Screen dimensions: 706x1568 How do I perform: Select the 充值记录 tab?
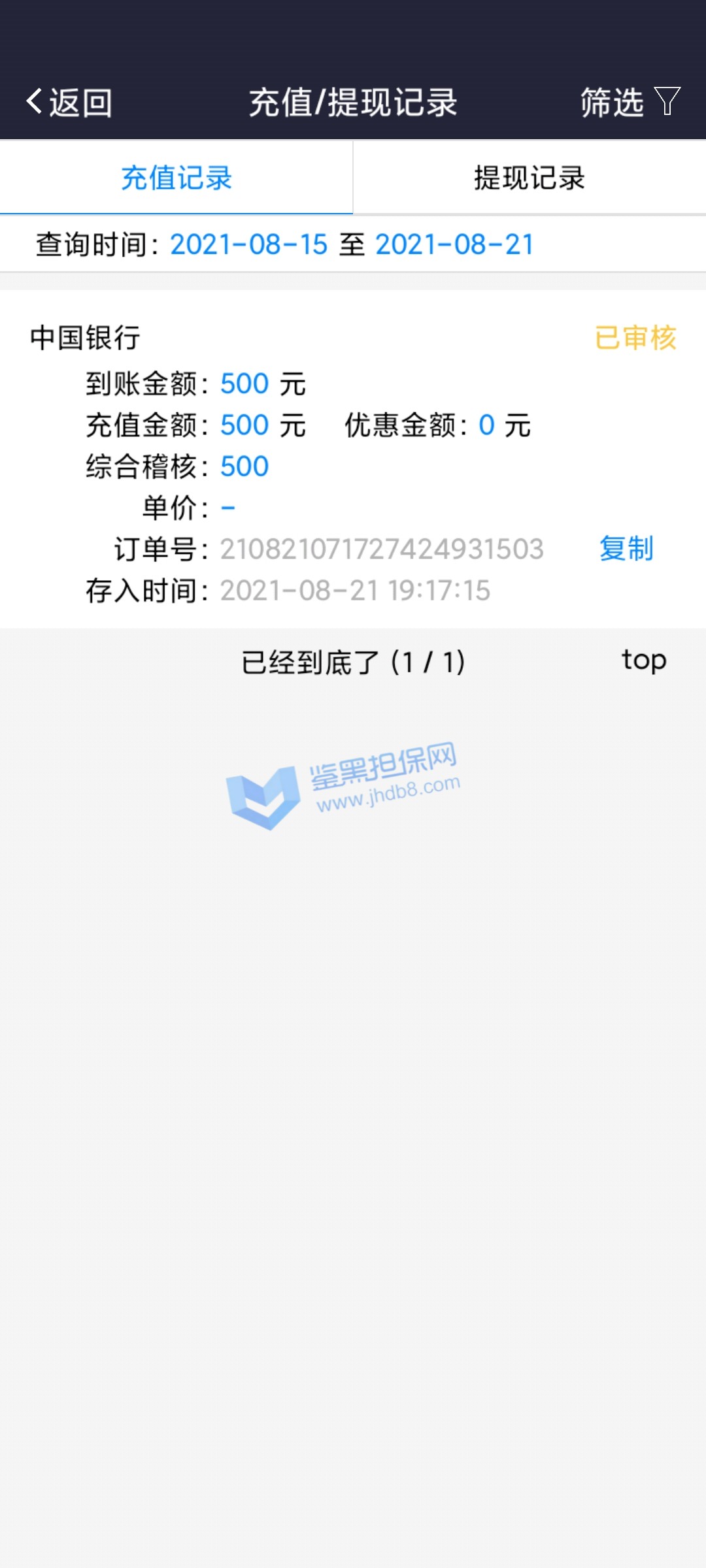click(176, 178)
